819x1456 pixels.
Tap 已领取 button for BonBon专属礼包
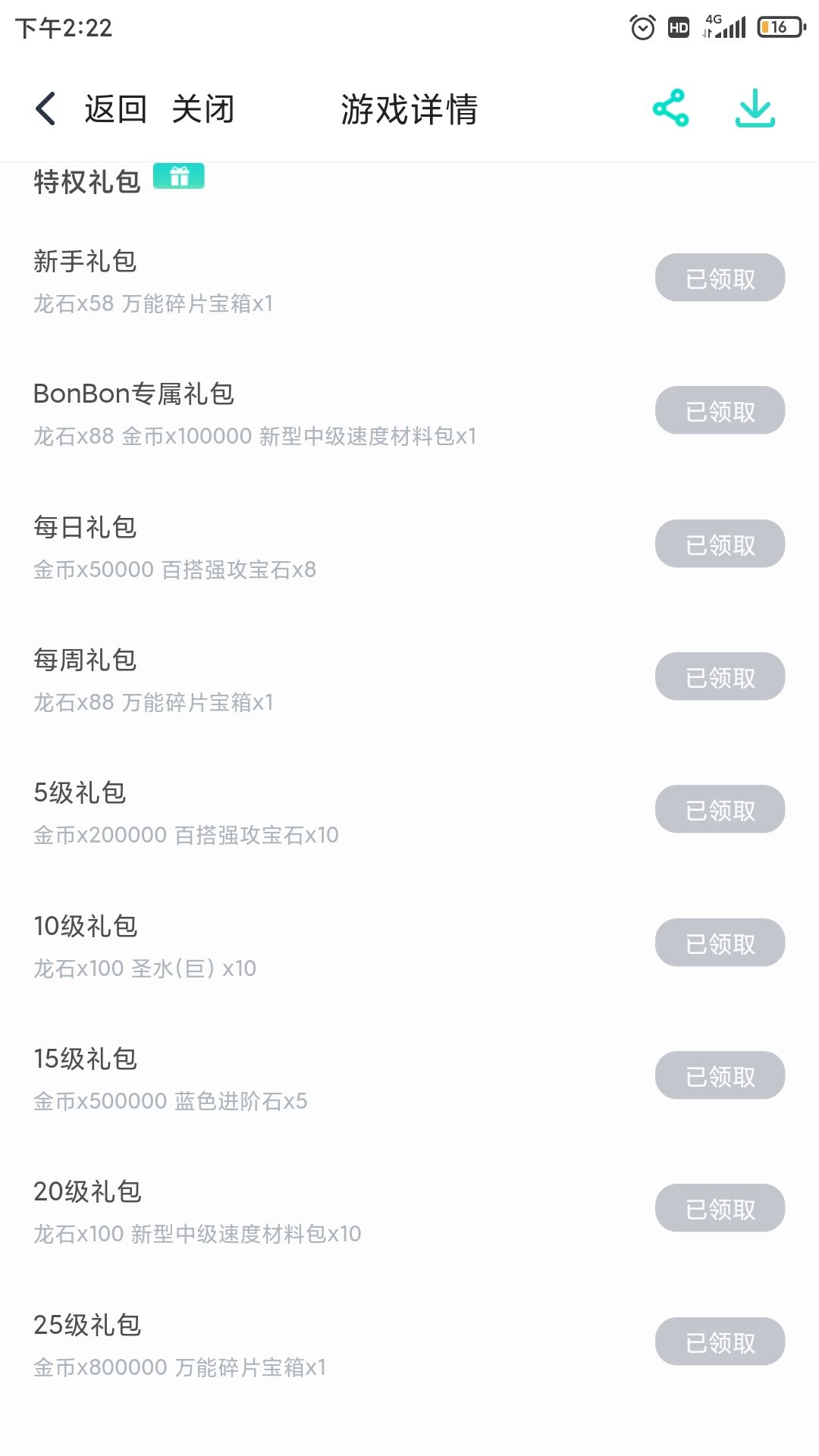(x=720, y=410)
